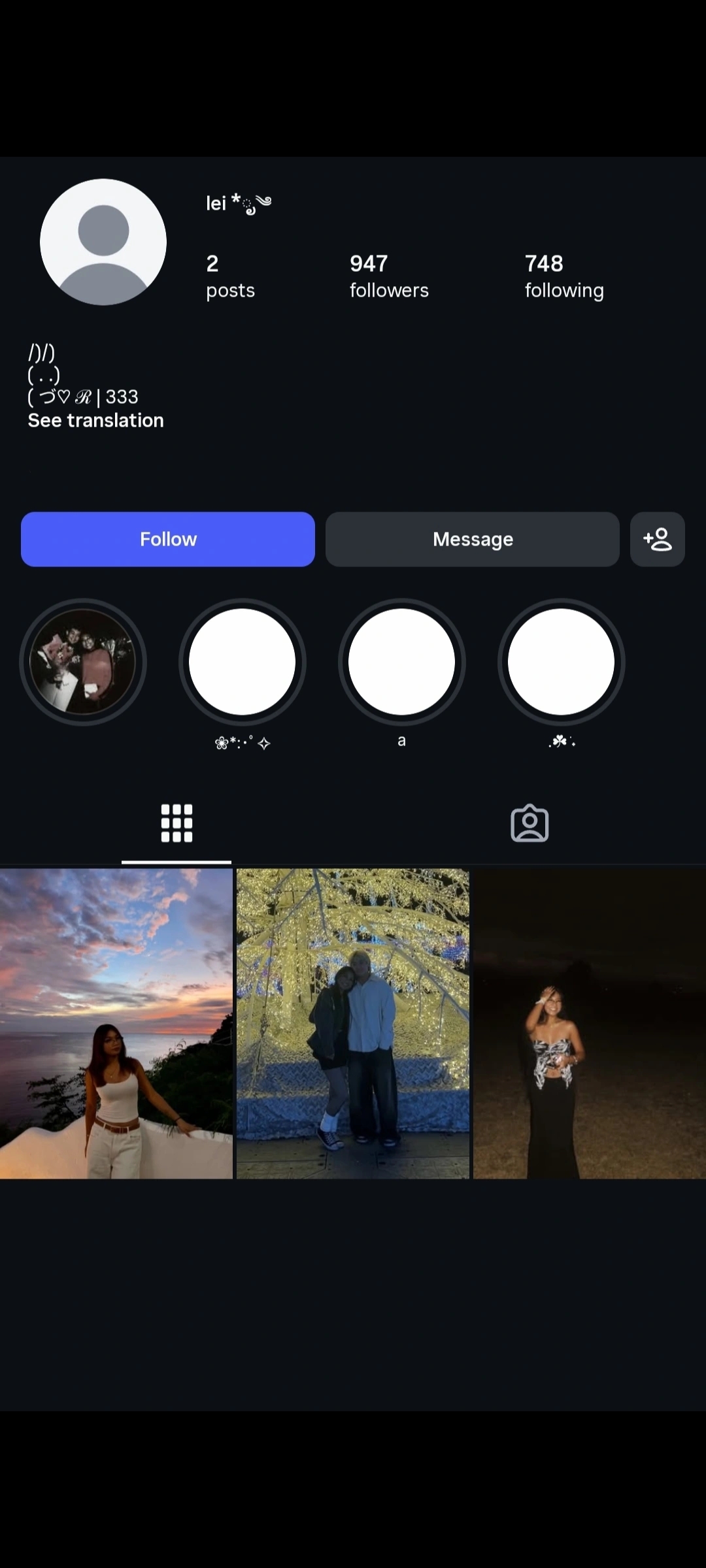Open the followers list
This screenshot has height=1568, width=706.
point(389,276)
